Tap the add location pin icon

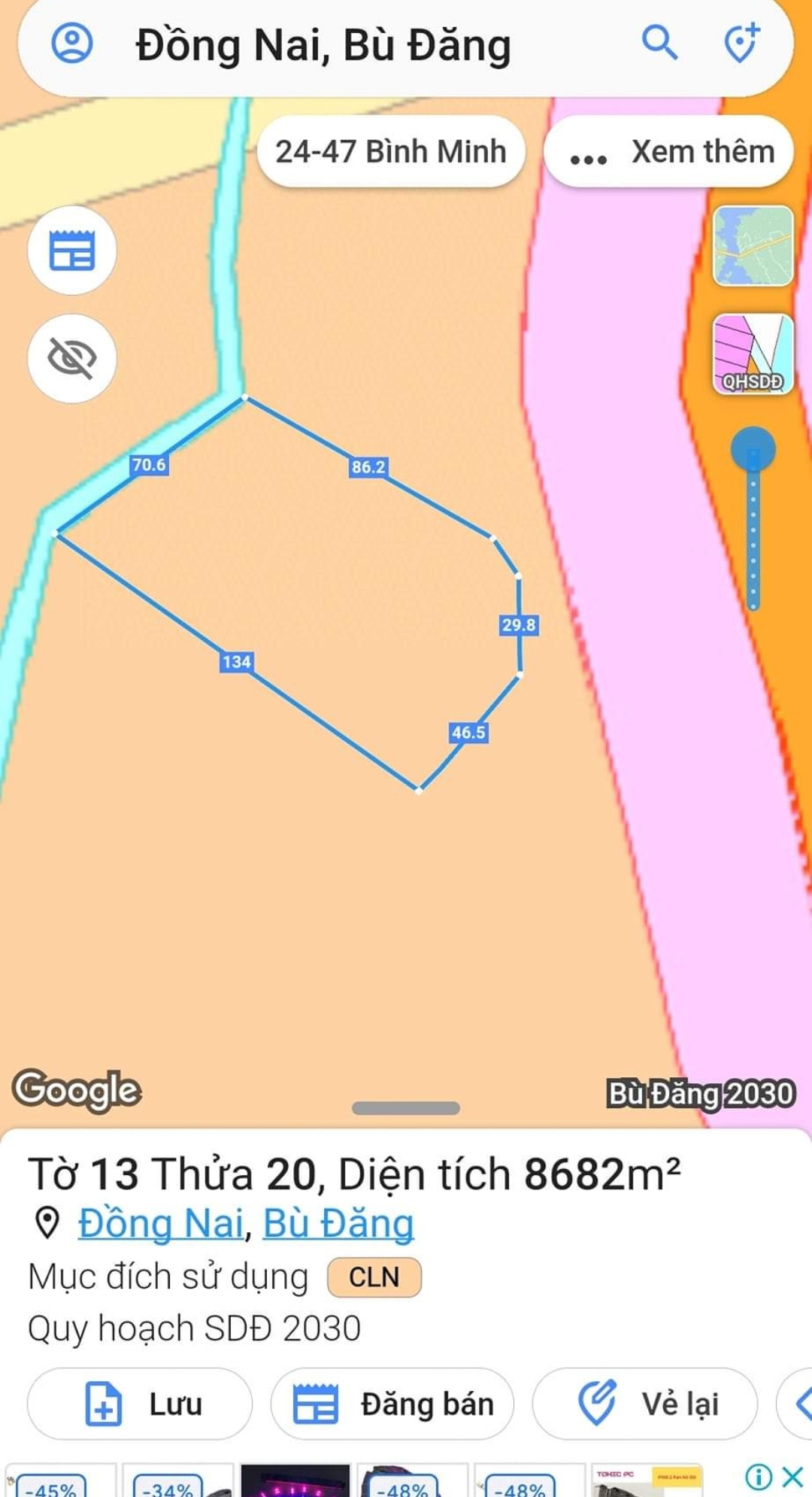(741, 43)
